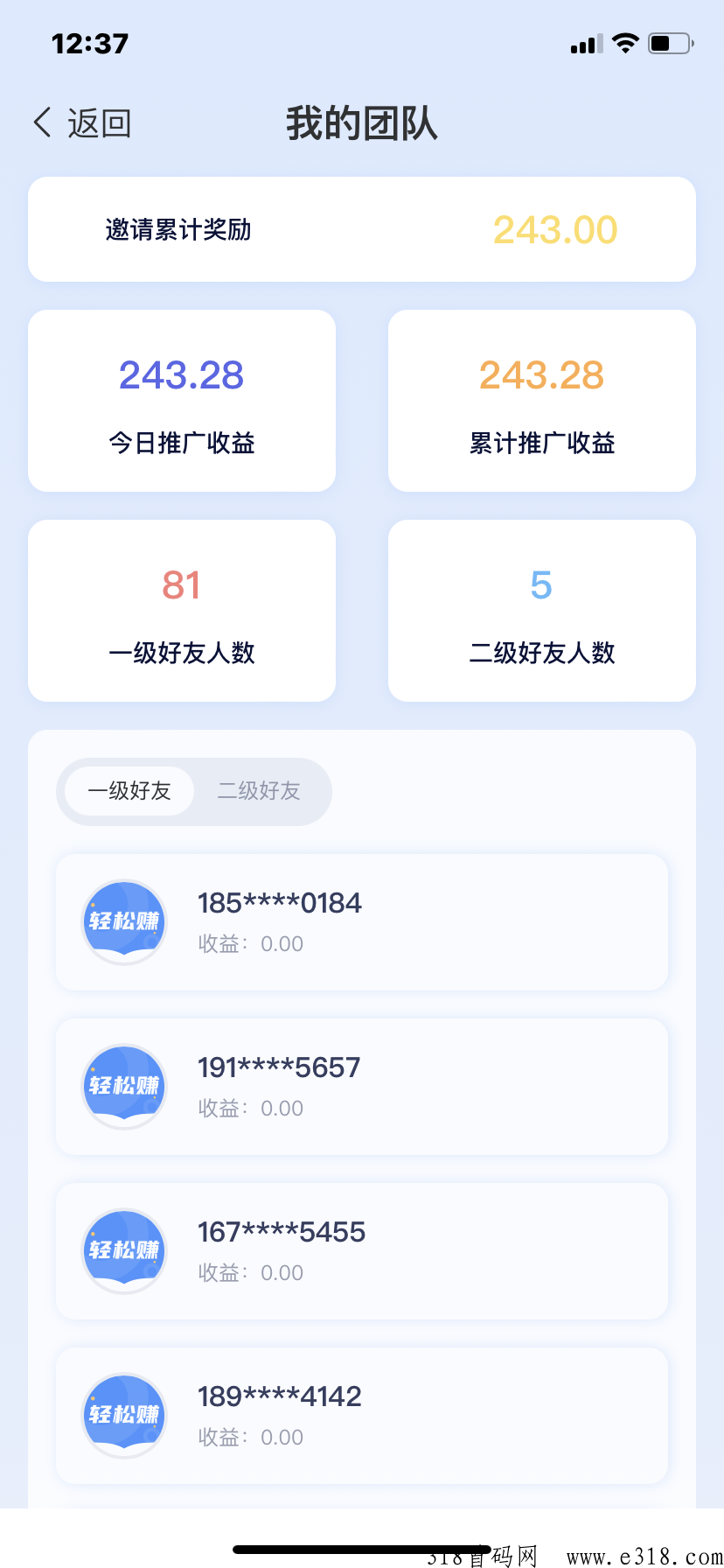
Task: Select the 一级好友 tab
Action: point(129,791)
